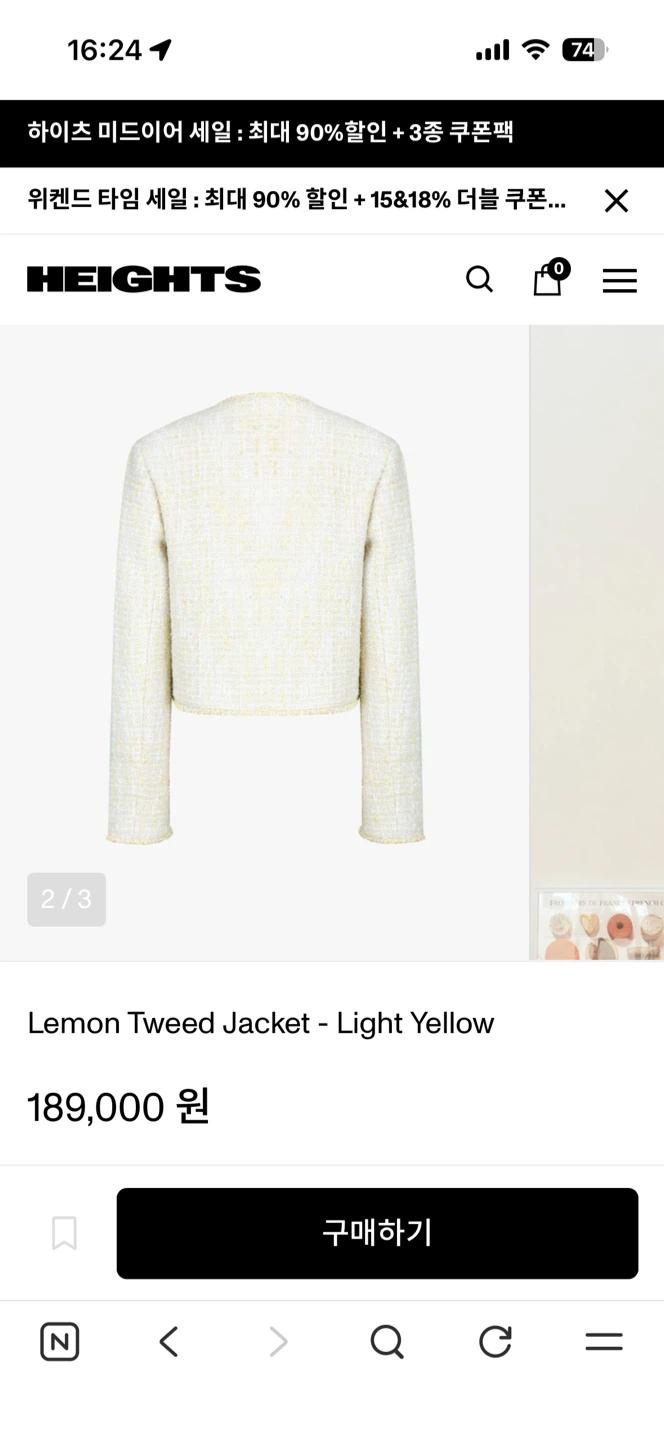The image size is (664, 1440).
Task: Dismiss the weekend time sale banner
Action: point(616,201)
